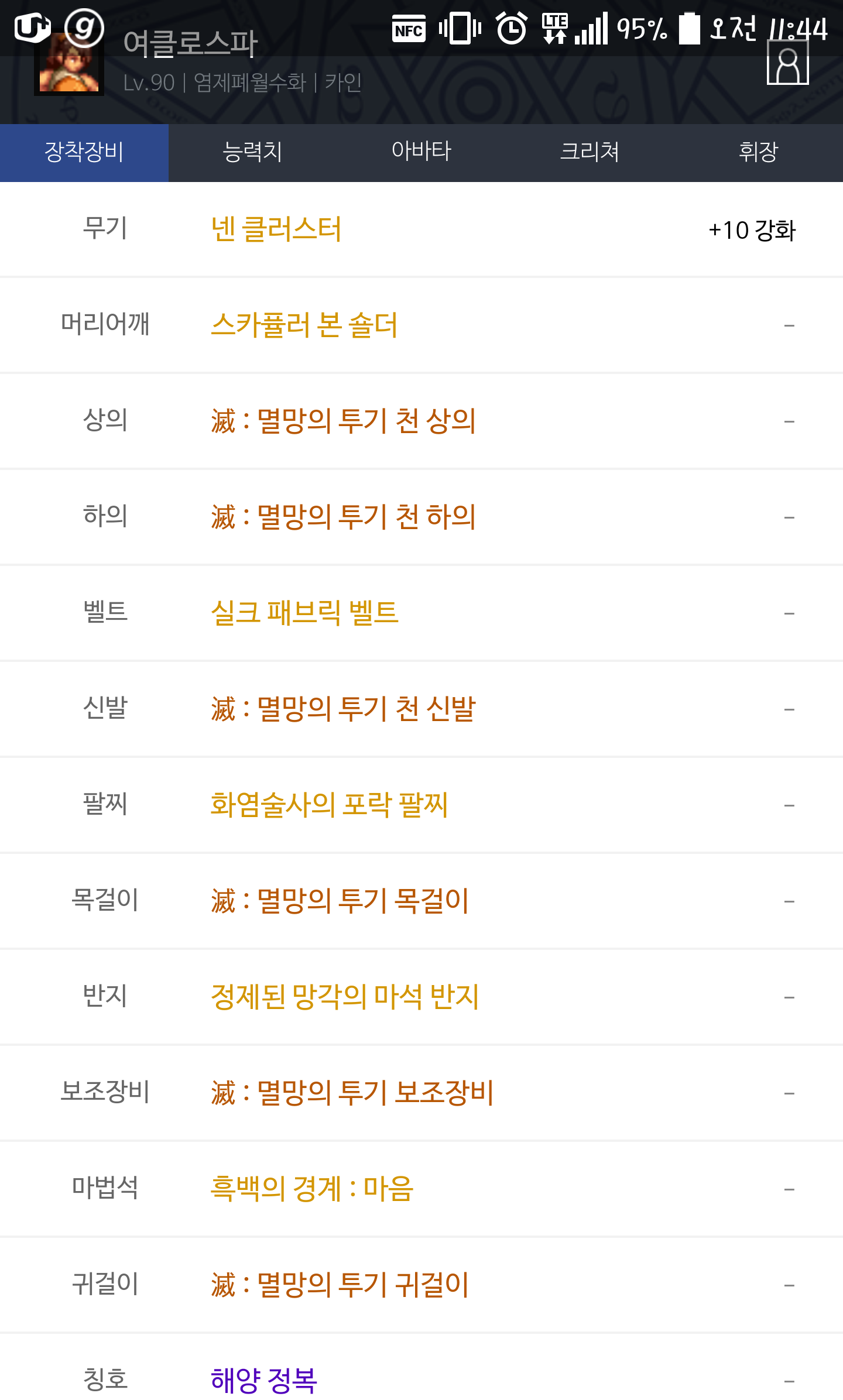View 화염술사의 포락 팔찌 details
This screenshot has height=1400, width=843.
(x=330, y=805)
